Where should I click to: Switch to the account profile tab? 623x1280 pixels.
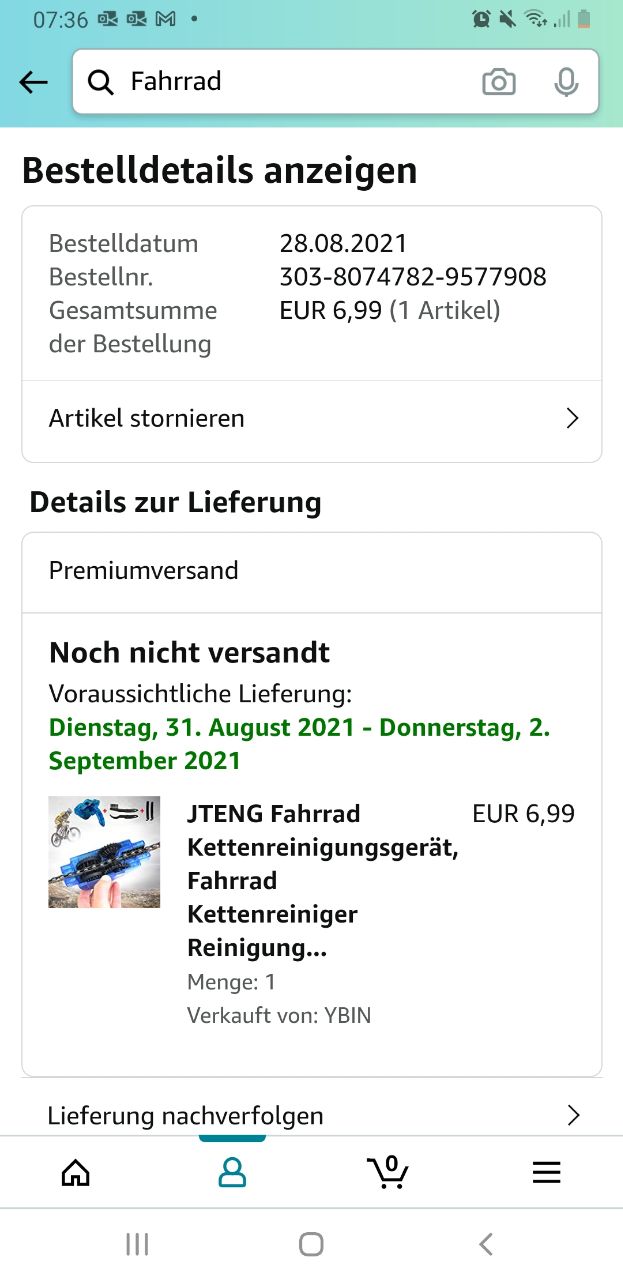(x=232, y=1172)
